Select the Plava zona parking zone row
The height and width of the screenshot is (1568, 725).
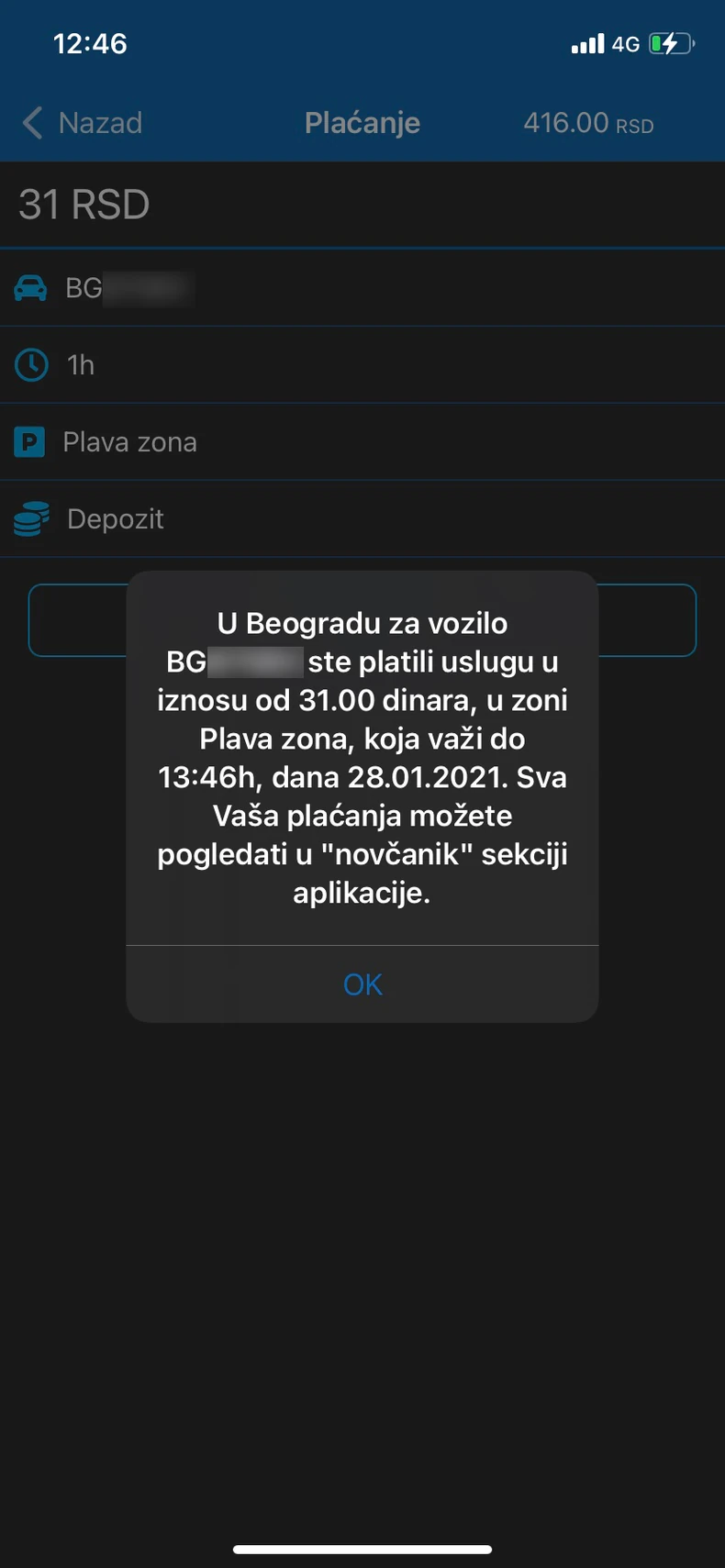(x=362, y=442)
